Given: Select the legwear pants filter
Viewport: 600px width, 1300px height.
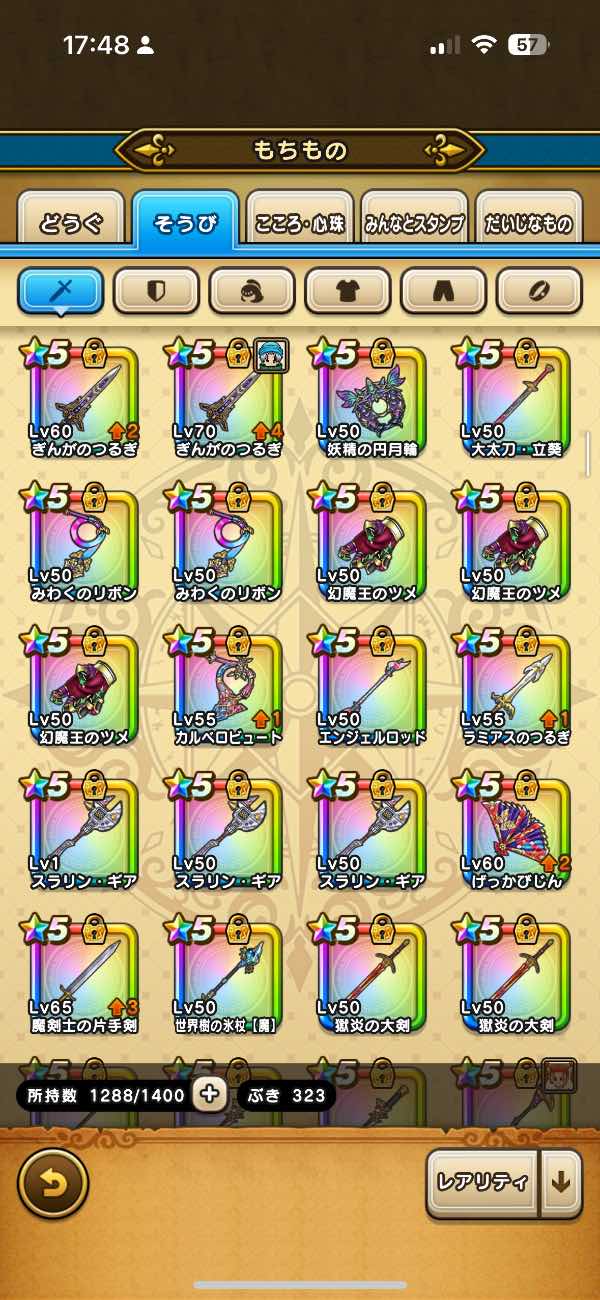Looking at the screenshot, I should coord(444,291).
